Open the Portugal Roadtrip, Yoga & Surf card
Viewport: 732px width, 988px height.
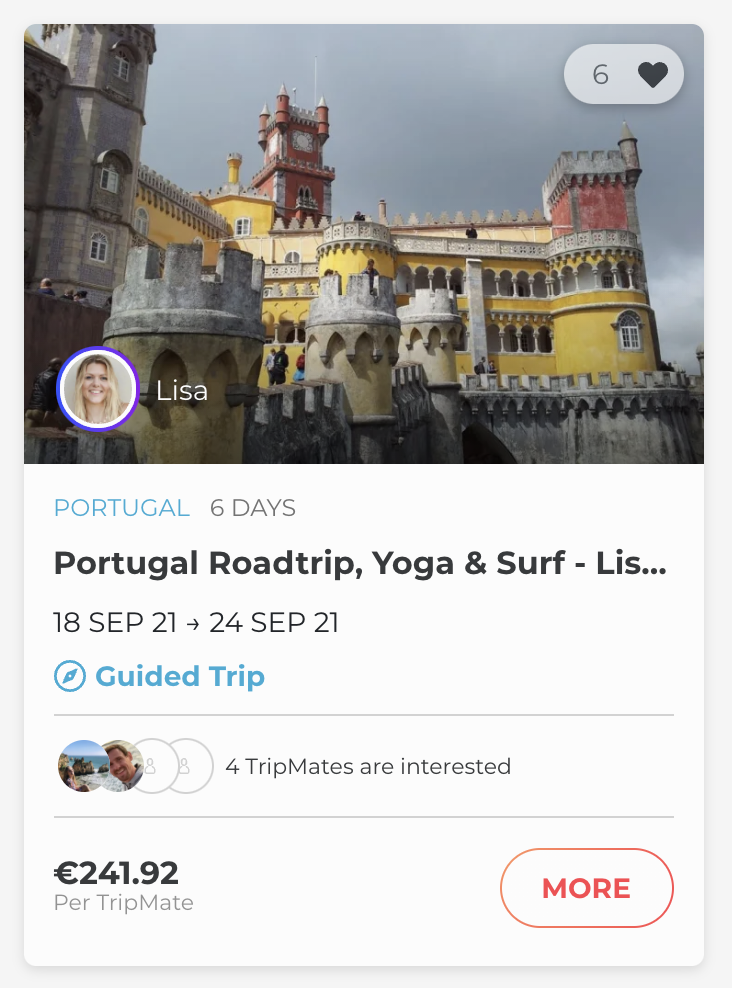point(360,564)
